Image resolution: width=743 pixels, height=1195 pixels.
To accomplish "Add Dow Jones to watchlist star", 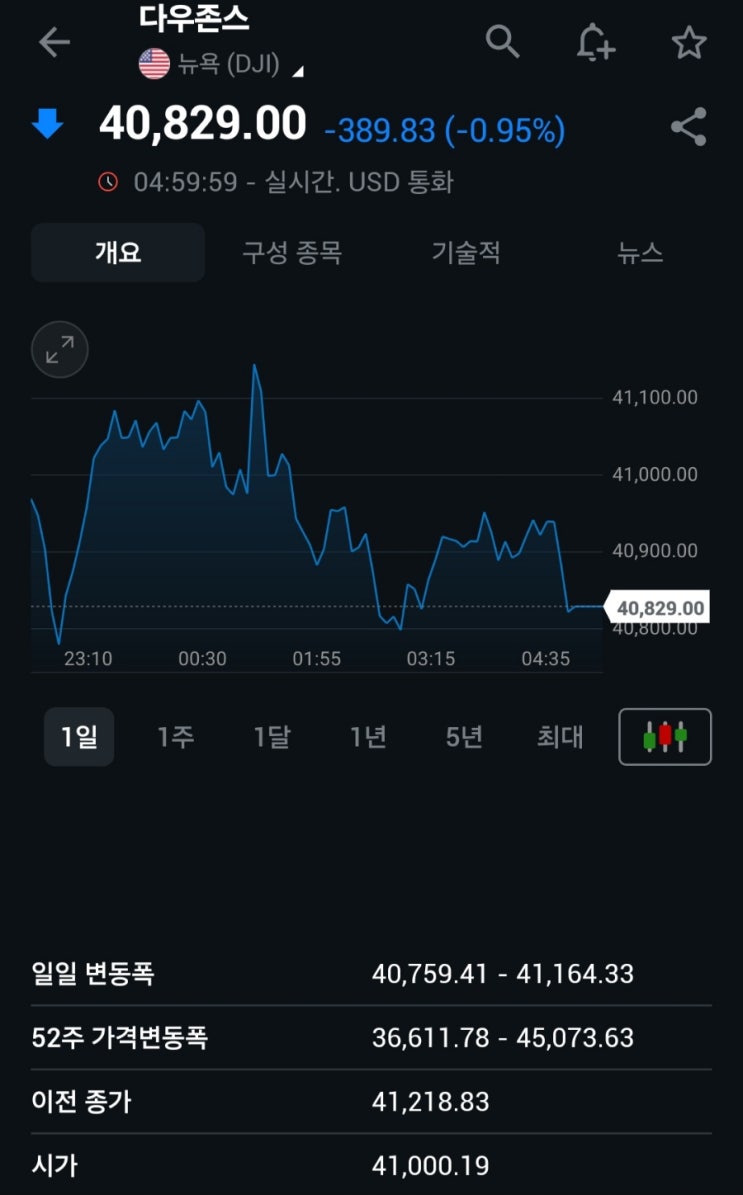I will click(x=688, y=43).
